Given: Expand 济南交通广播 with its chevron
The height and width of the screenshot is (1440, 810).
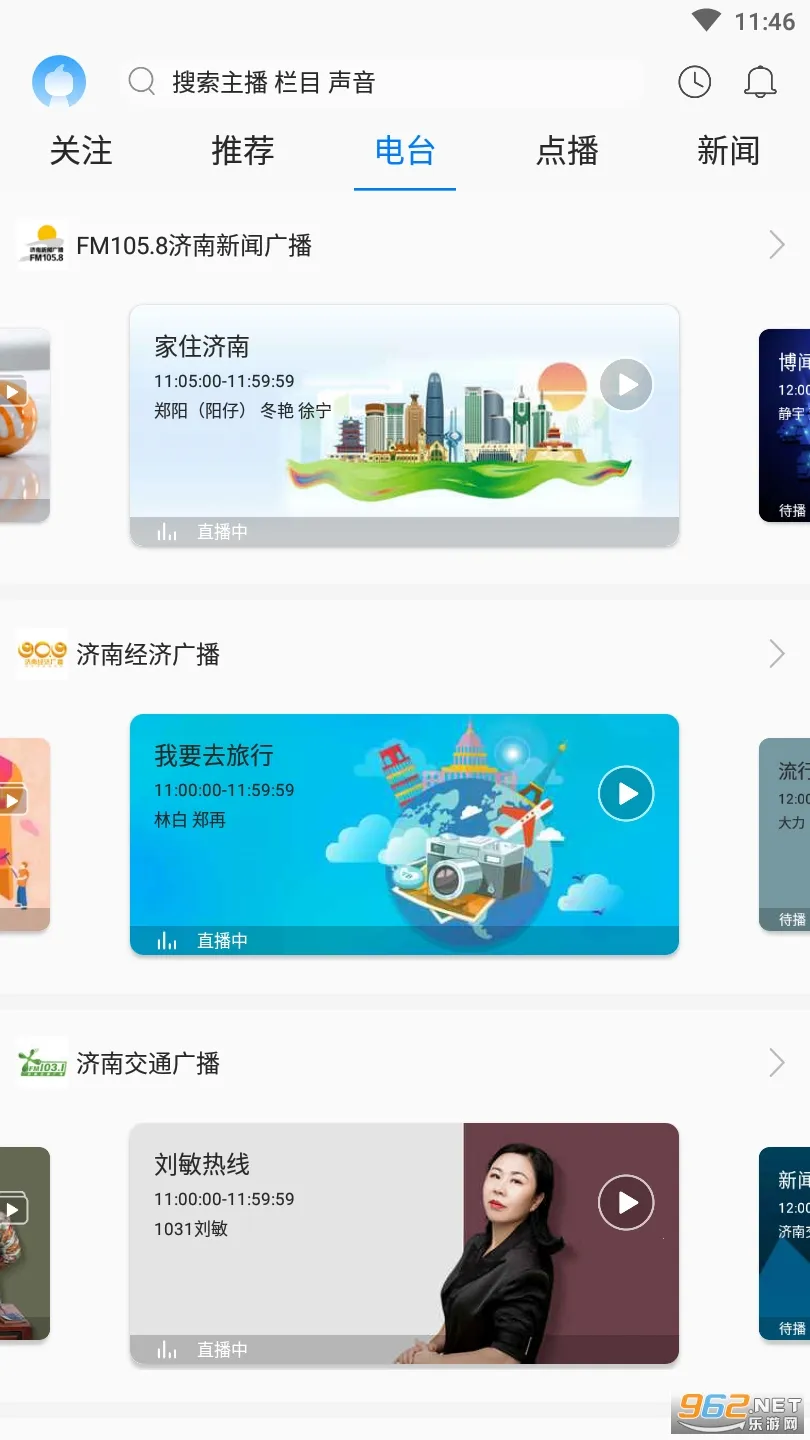Looking at the screenshot, I should tap(777, 1062).
